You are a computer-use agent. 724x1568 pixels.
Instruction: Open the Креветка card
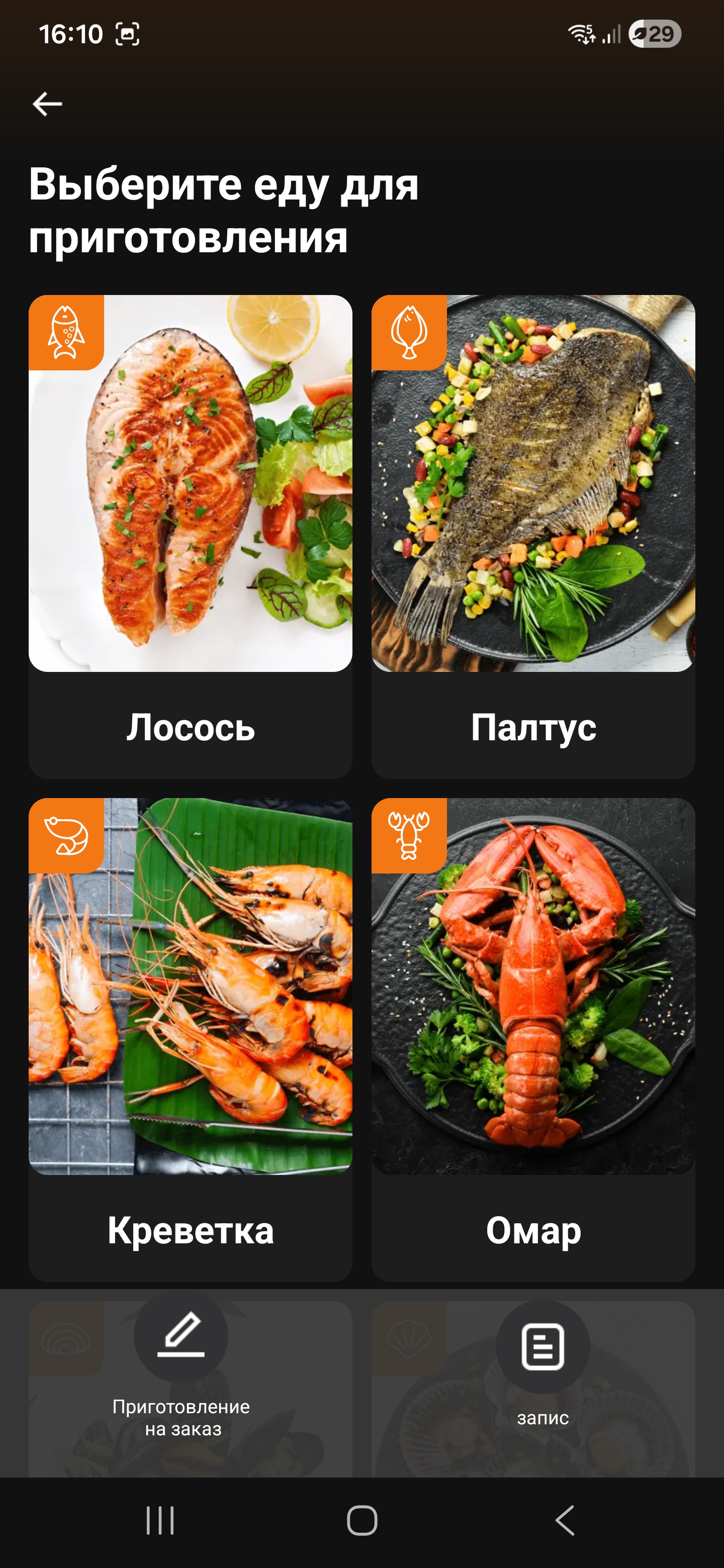click(x=190, y=1038)
